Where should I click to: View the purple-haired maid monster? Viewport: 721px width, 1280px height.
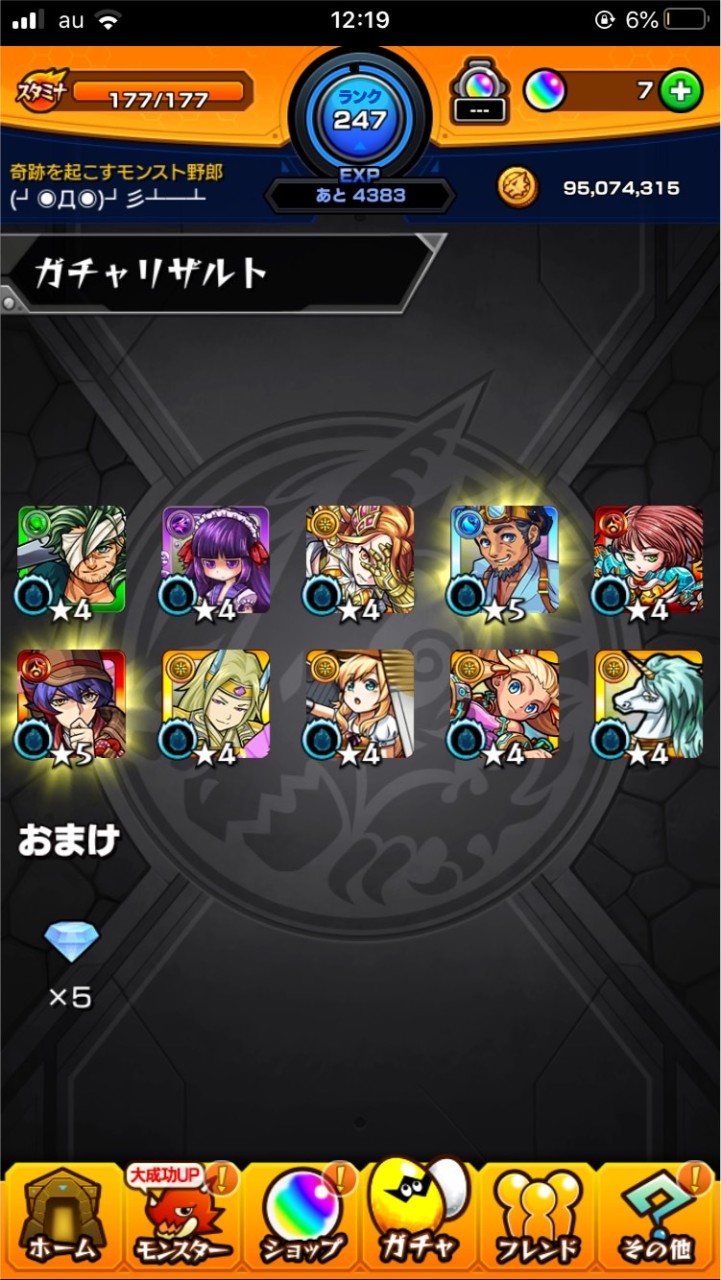point(216,560)
